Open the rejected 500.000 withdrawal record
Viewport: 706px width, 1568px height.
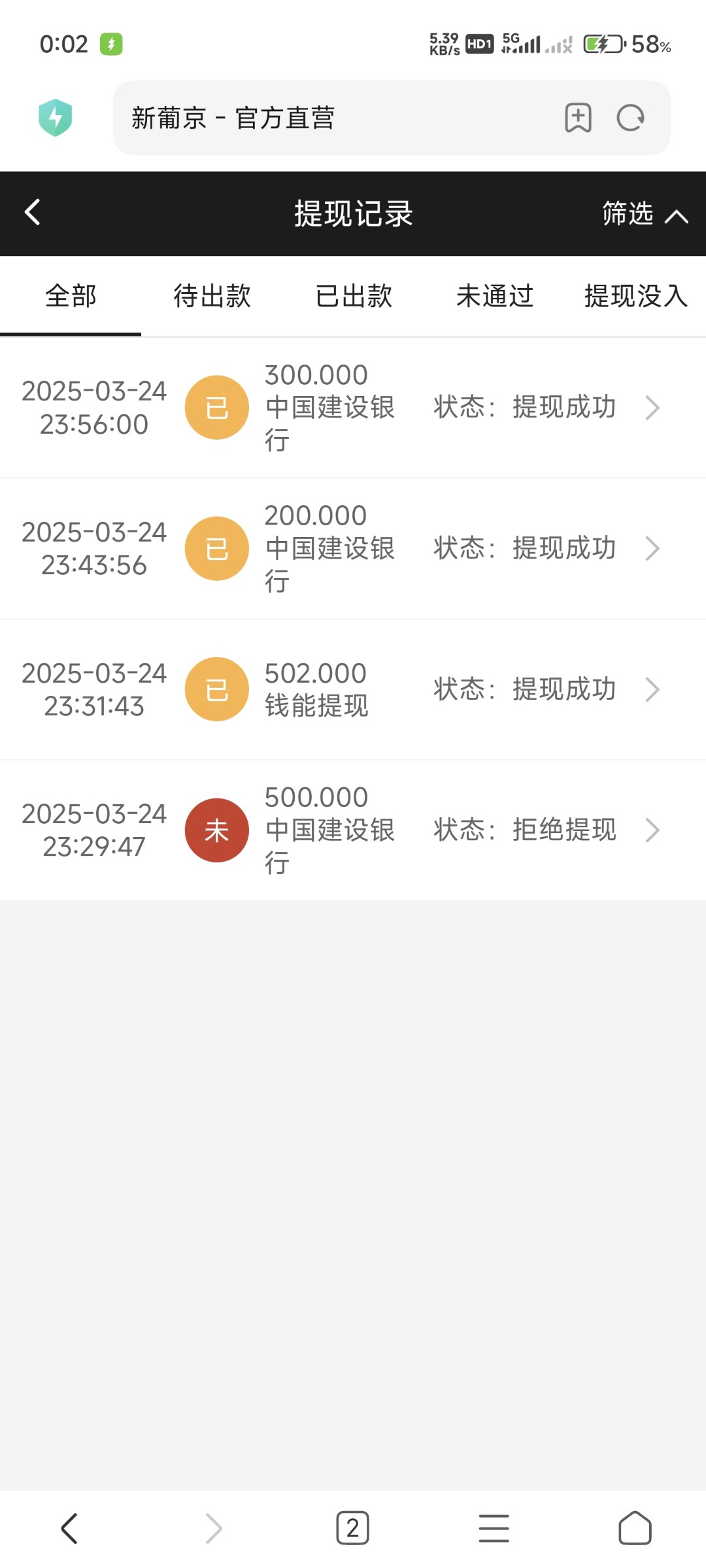click(353, 830)
